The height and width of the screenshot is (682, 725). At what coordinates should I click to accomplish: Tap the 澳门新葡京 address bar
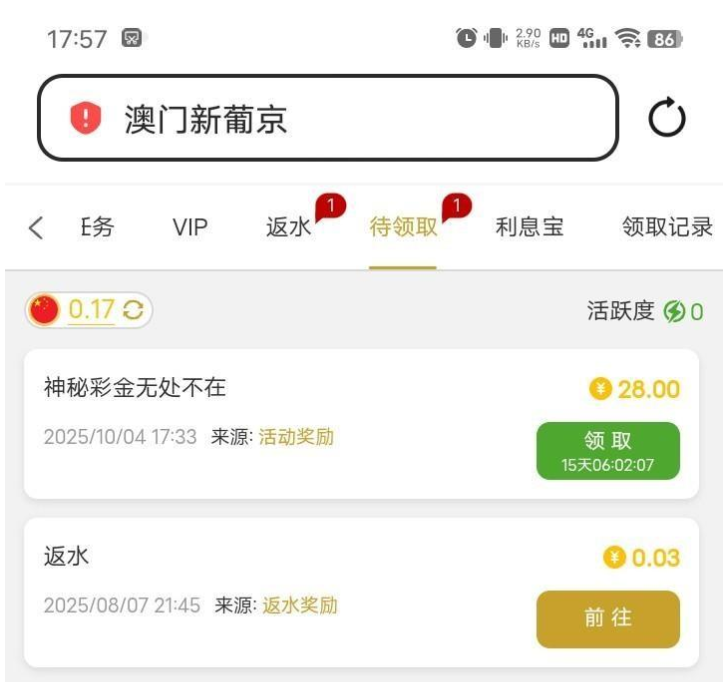pos(327,119)
